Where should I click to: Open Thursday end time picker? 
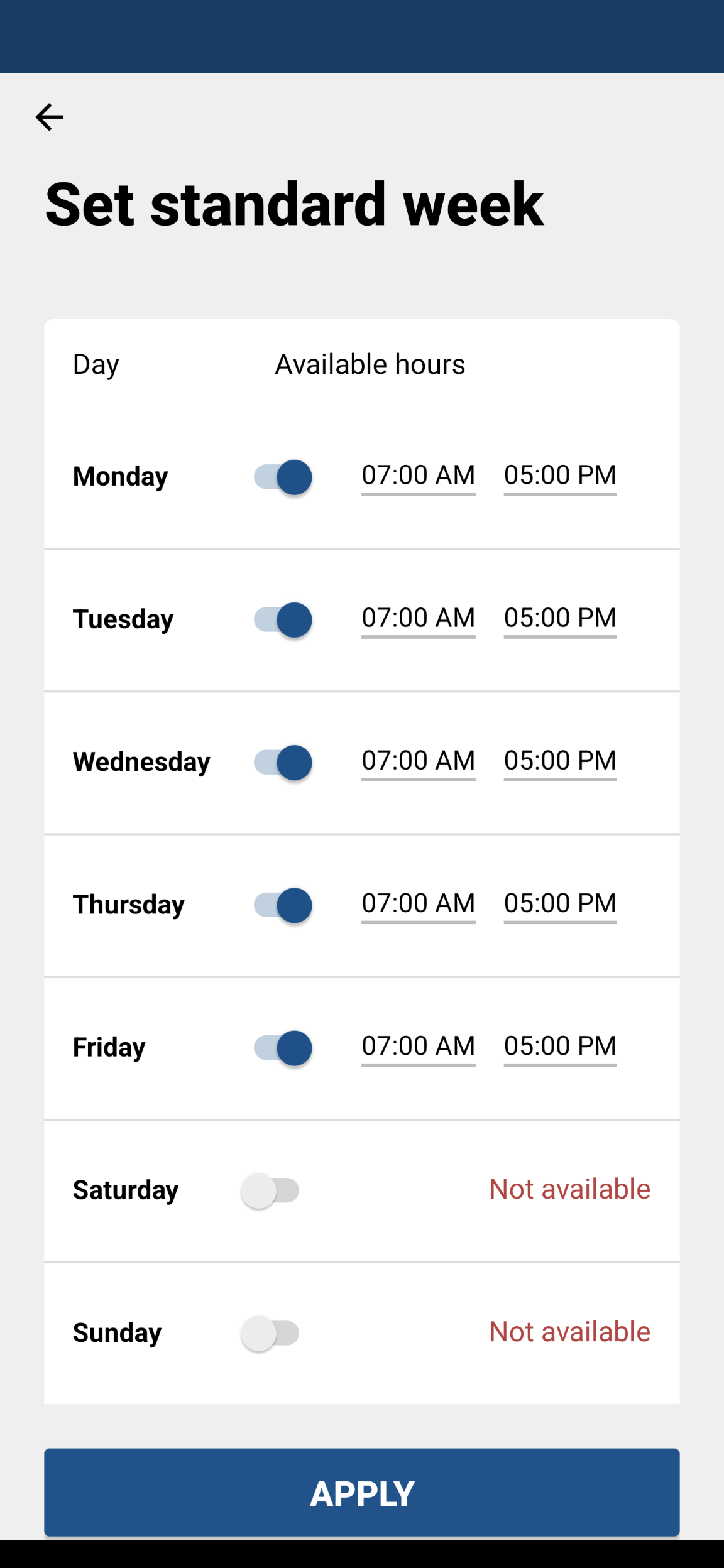pyautogui.click(x=560, y=905)
